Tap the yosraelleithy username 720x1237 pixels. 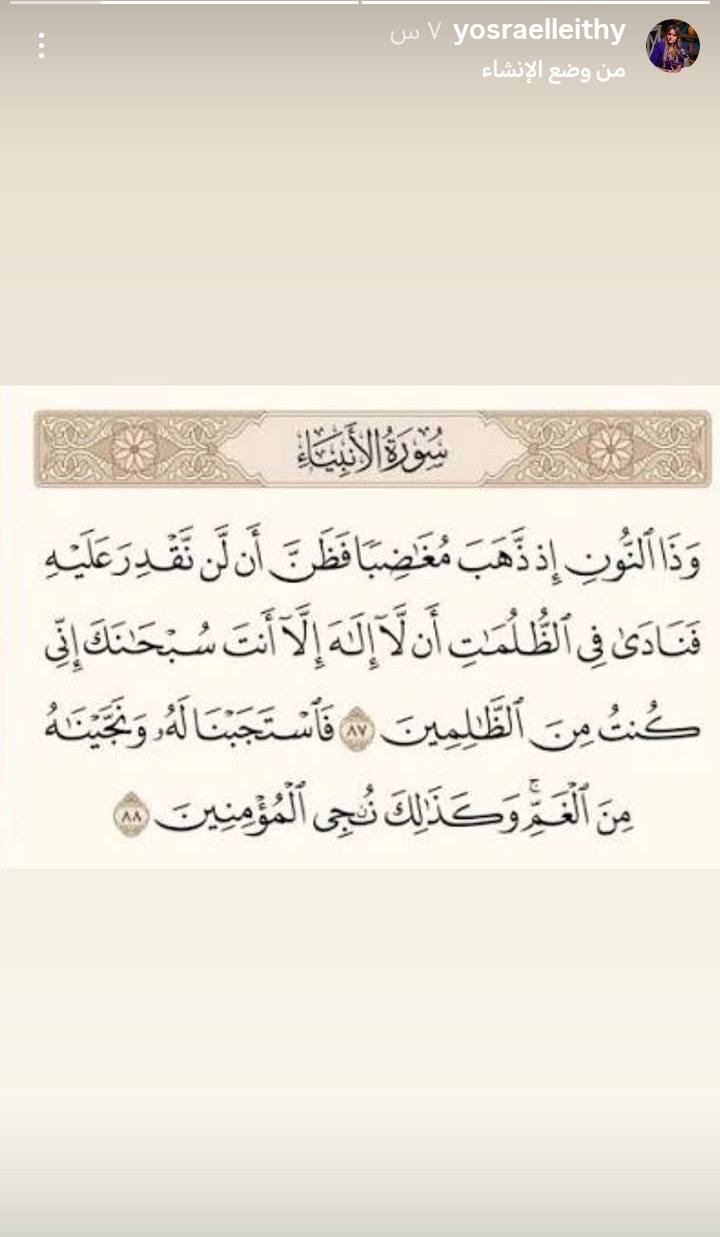[539, 32]
